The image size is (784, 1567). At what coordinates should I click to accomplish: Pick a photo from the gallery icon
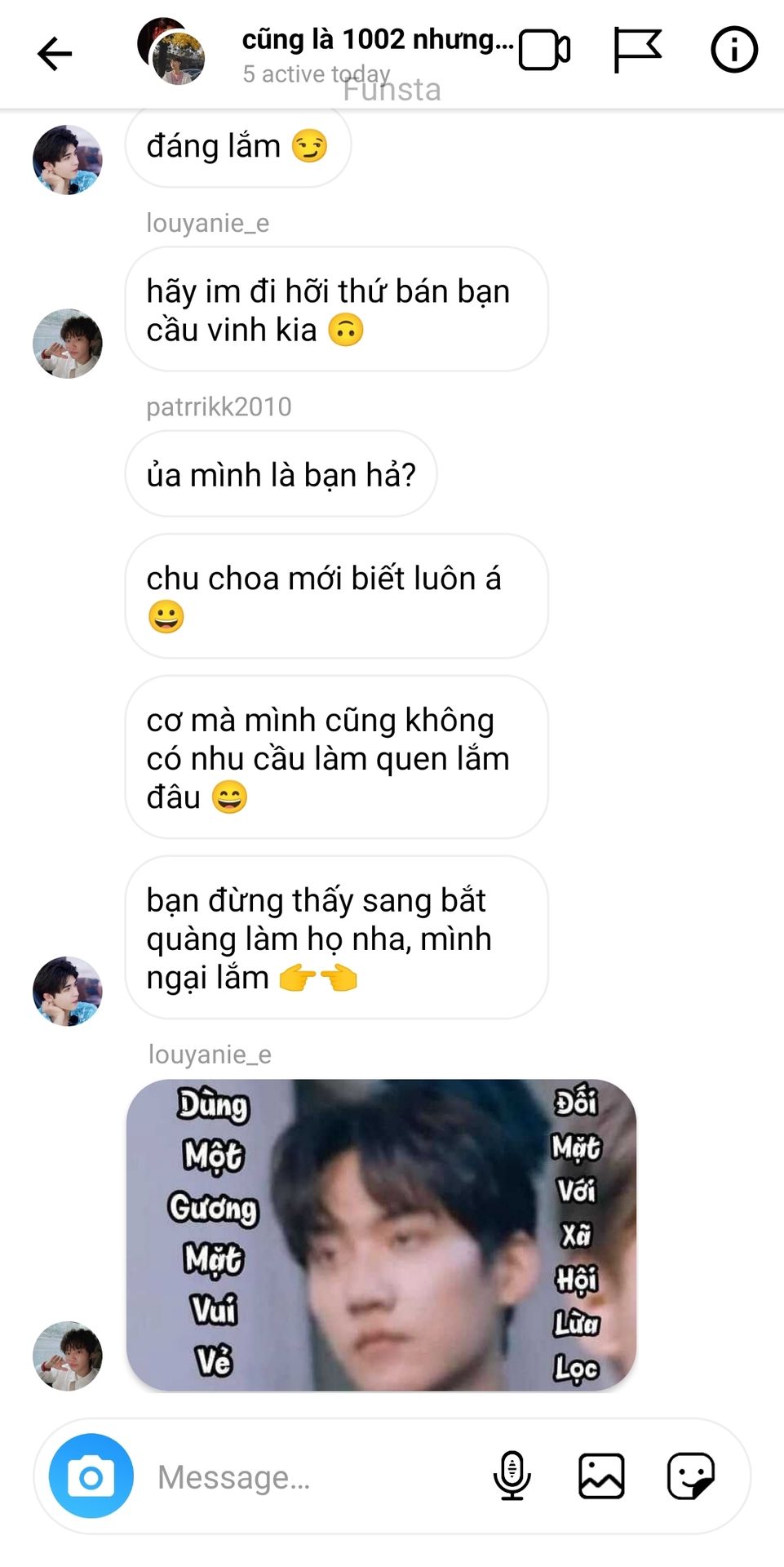coord(601,1476)
